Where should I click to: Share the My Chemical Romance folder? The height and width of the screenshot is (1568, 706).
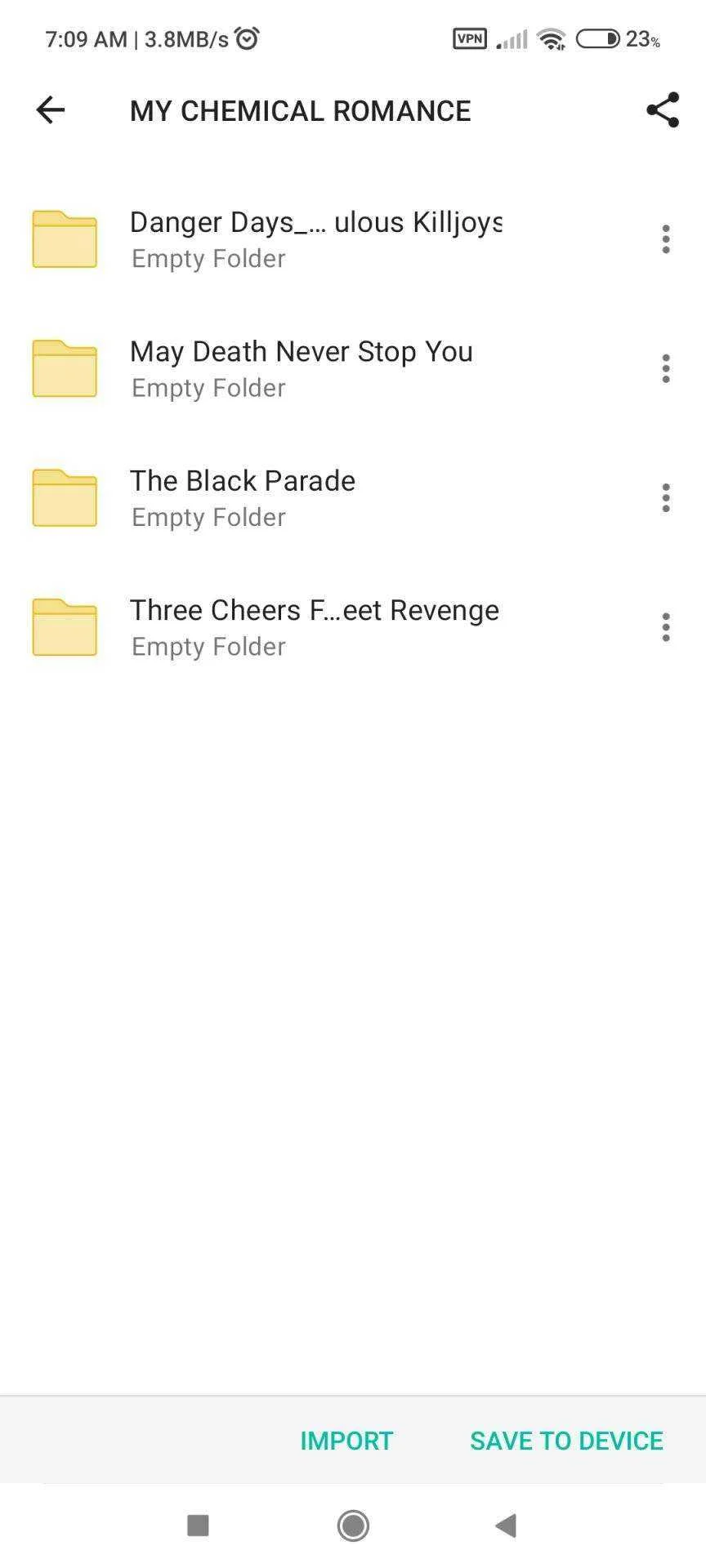pos(663,110)
